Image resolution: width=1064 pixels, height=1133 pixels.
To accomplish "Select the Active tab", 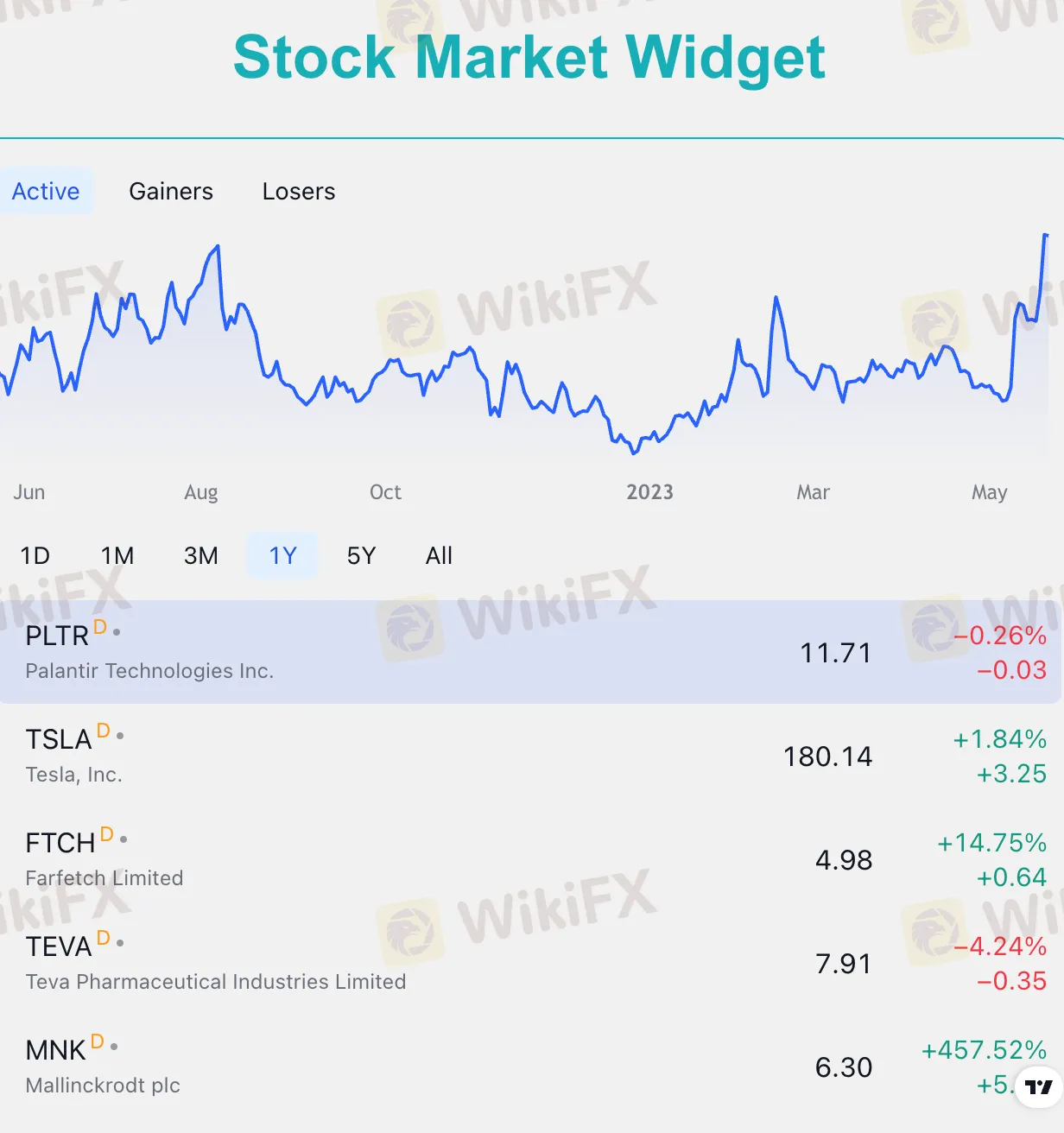I will coord(47,192).
